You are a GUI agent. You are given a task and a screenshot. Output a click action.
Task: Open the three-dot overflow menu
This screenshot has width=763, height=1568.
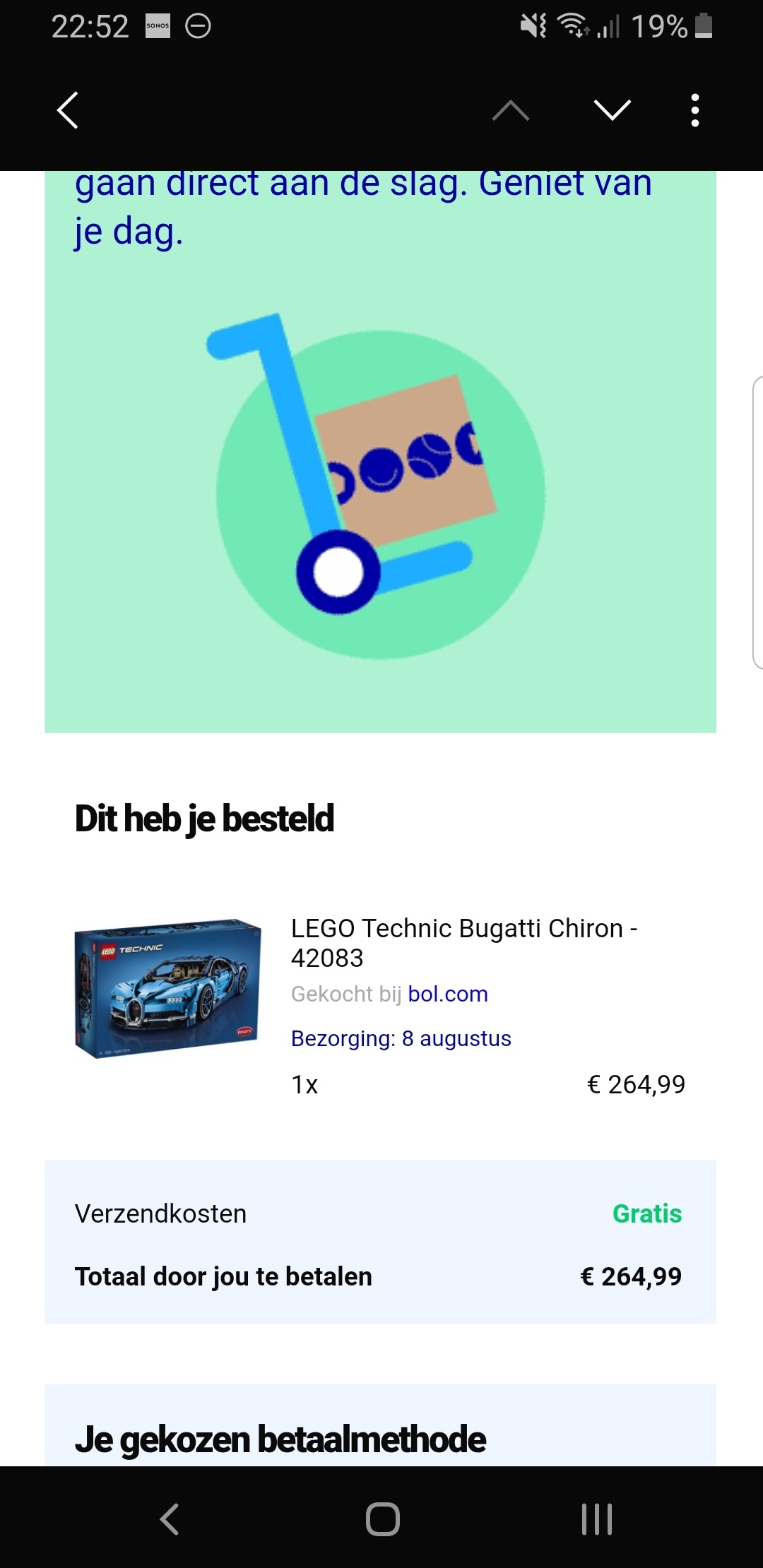coord(695,111)
